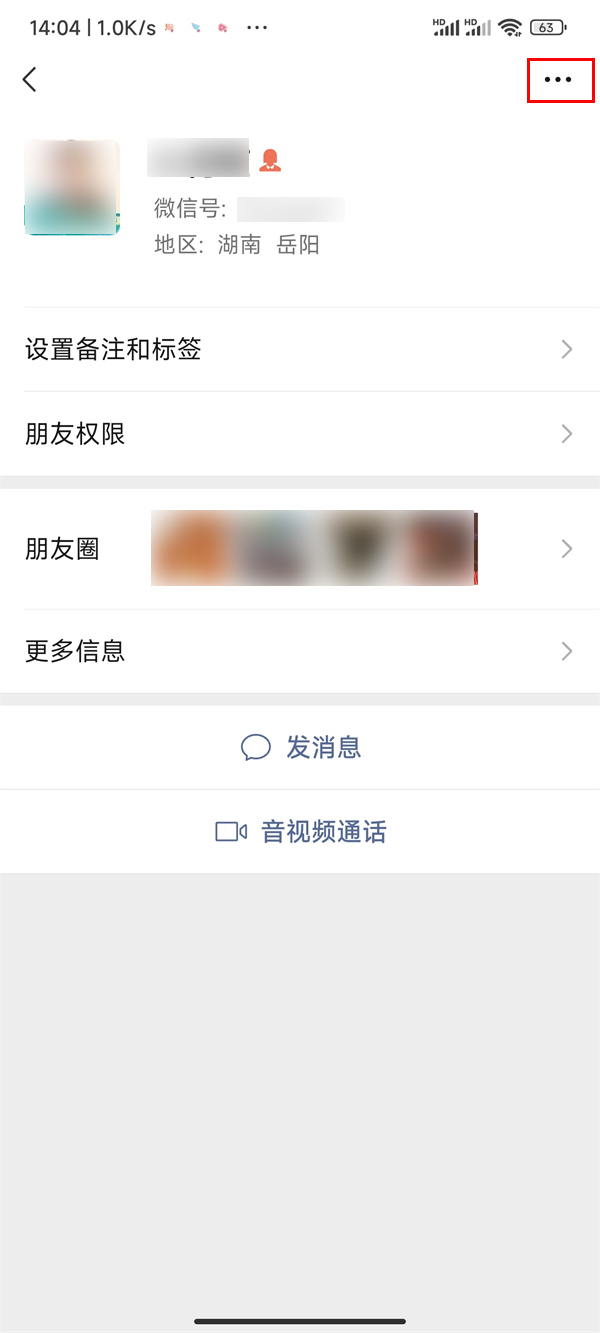Start 音视频通话 with this contact

click(x=301, y=831)
